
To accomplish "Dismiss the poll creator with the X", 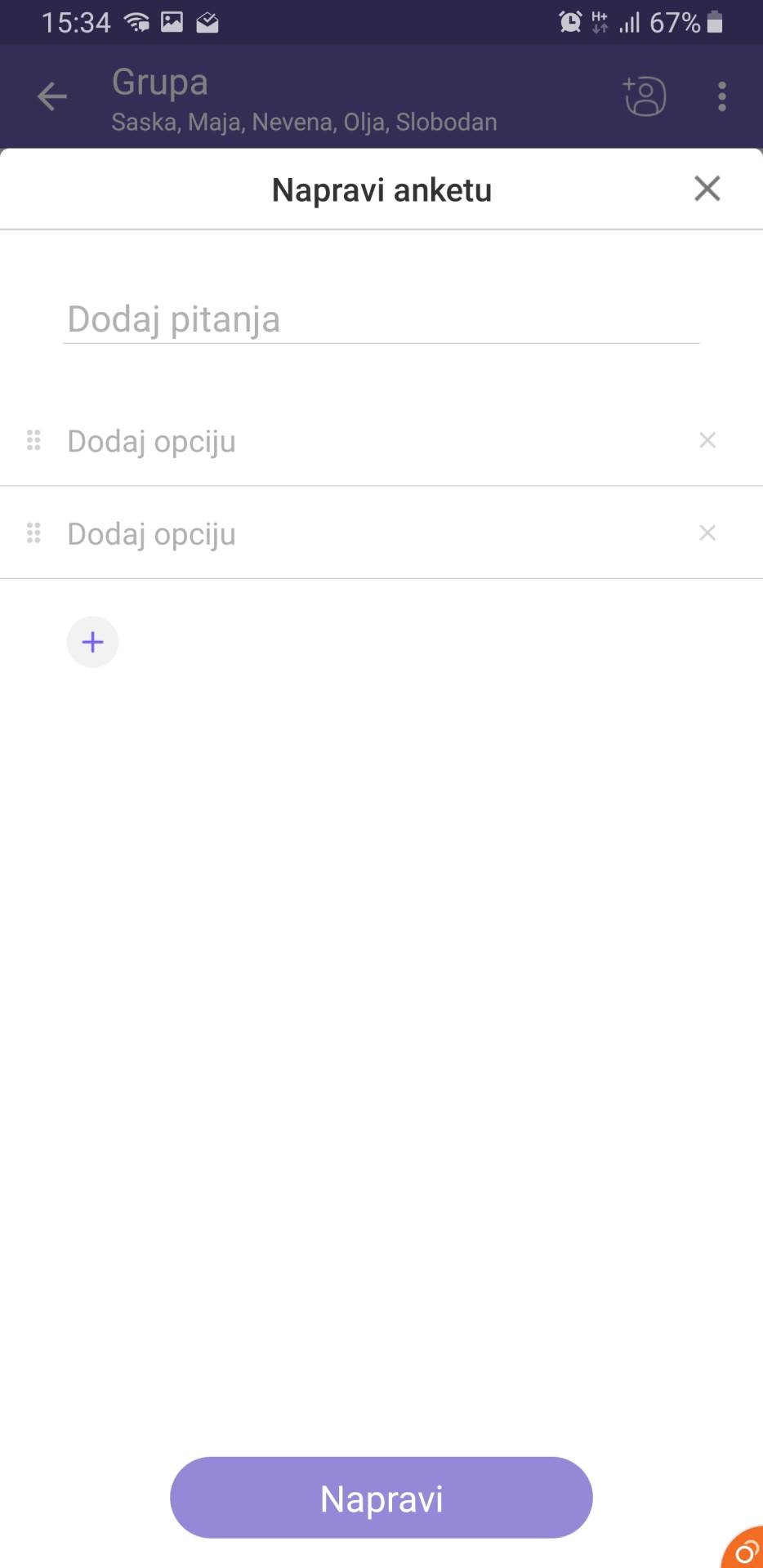I will (707, 188).
